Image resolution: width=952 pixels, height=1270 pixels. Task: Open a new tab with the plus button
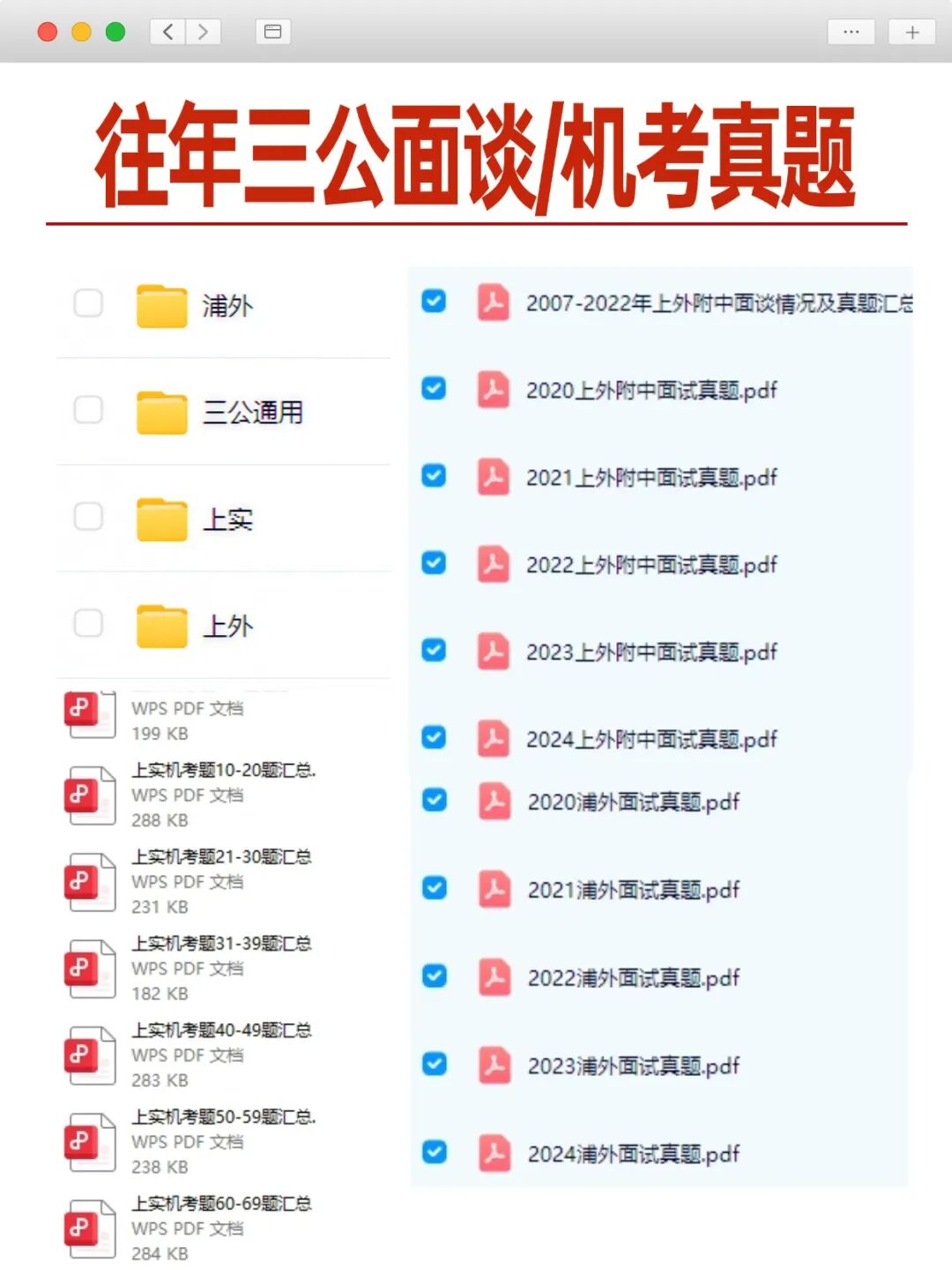coord(911,32)
